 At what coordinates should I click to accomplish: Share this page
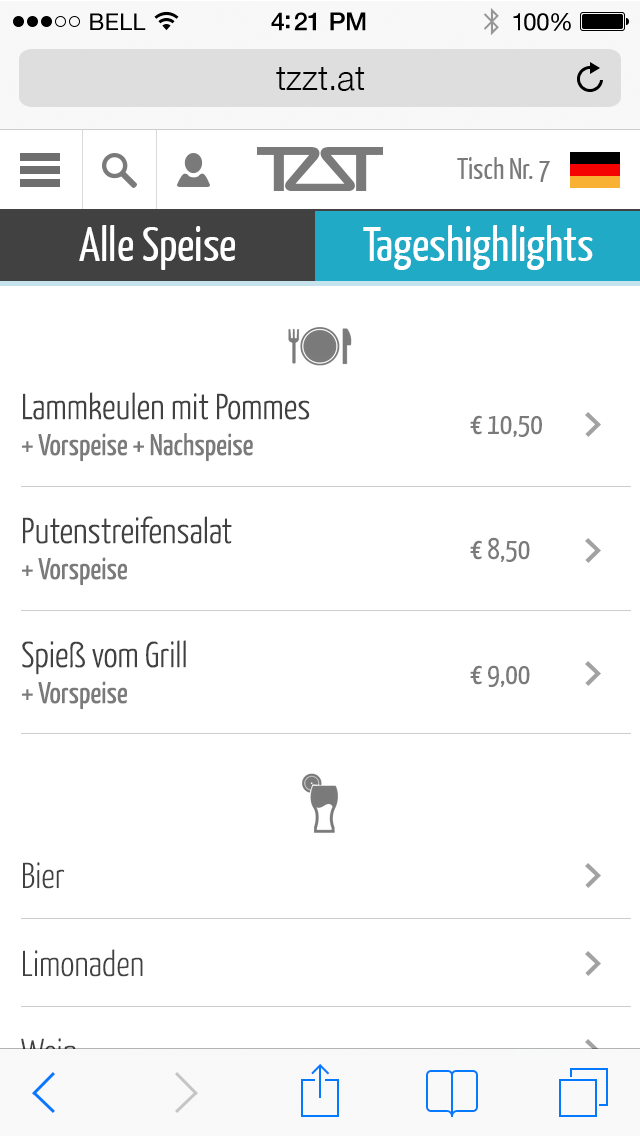pos(320,1090)
